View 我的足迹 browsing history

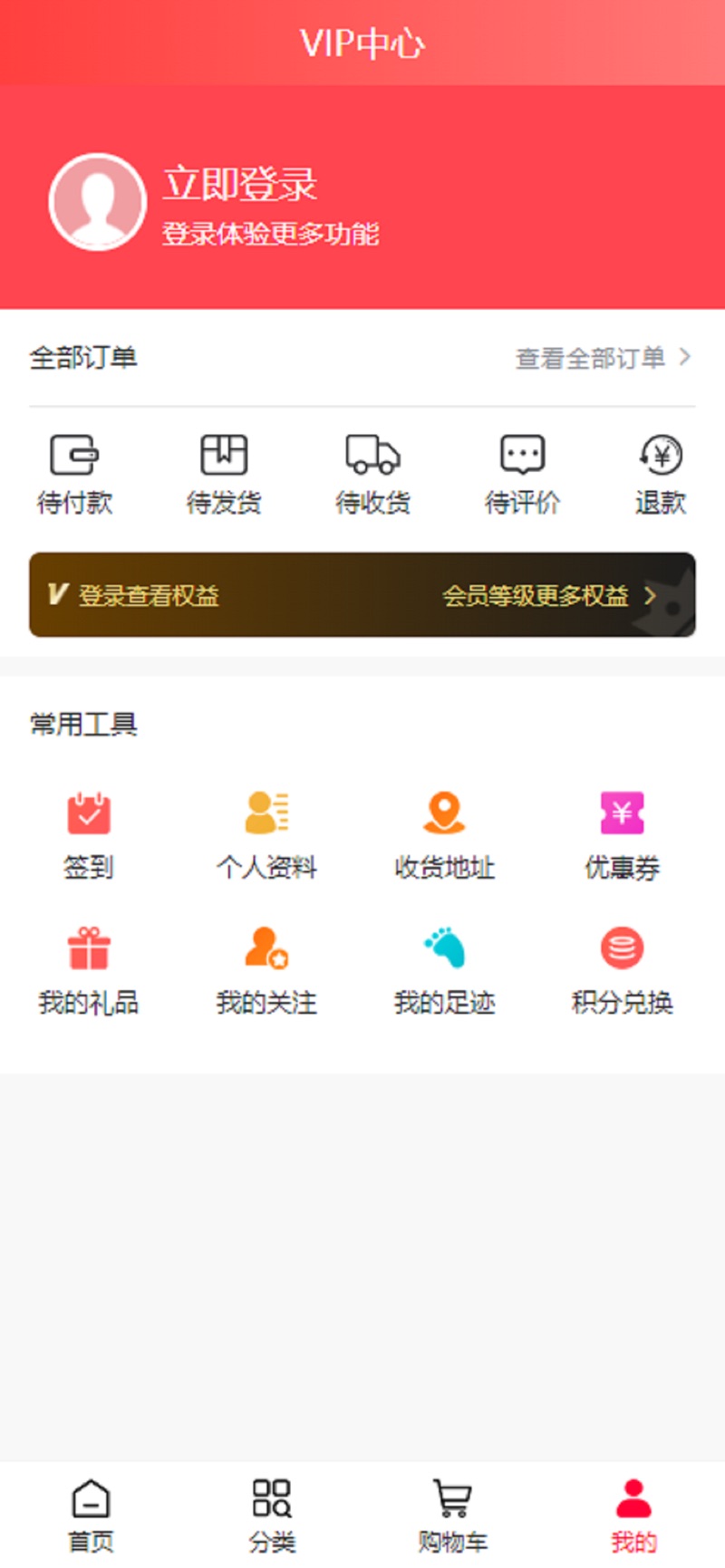[444, 970]
